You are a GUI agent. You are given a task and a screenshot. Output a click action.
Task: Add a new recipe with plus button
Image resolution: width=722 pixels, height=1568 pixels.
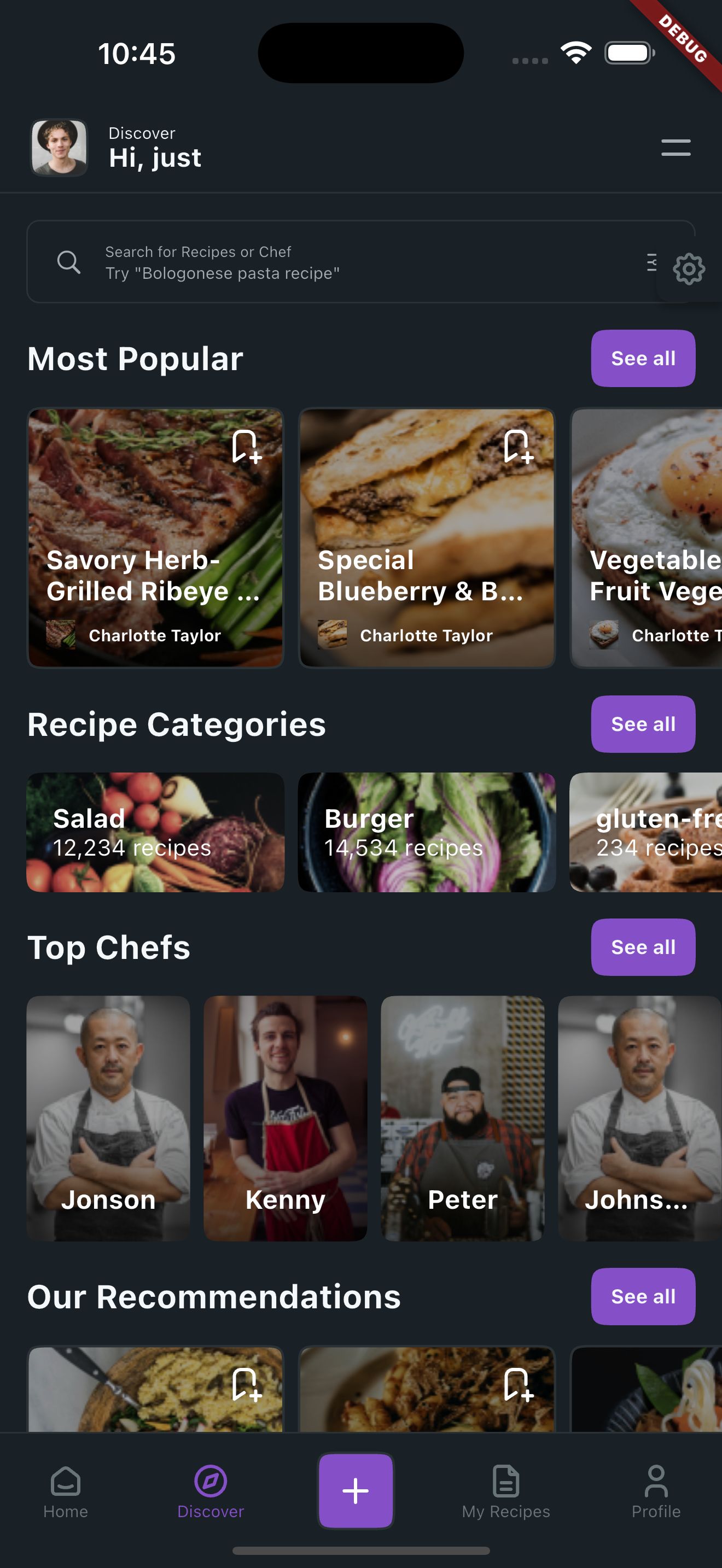point(356,1491)
